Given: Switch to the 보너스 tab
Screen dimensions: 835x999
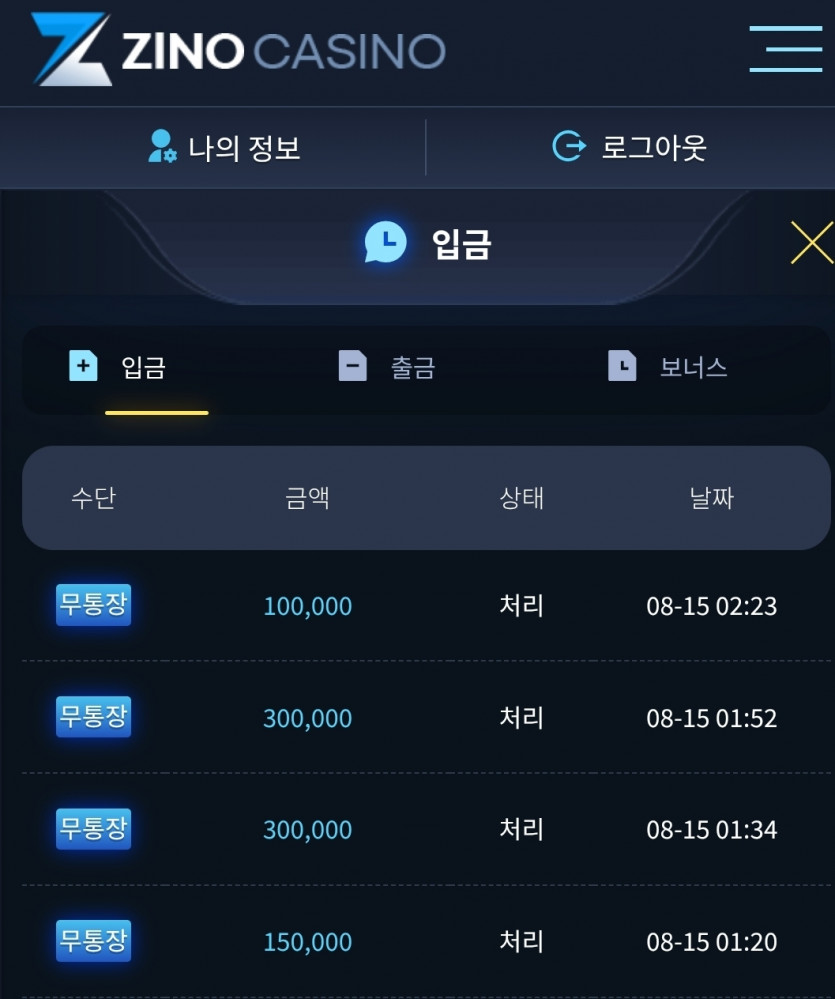Looking at the screenshot, I should click(668, 367).
